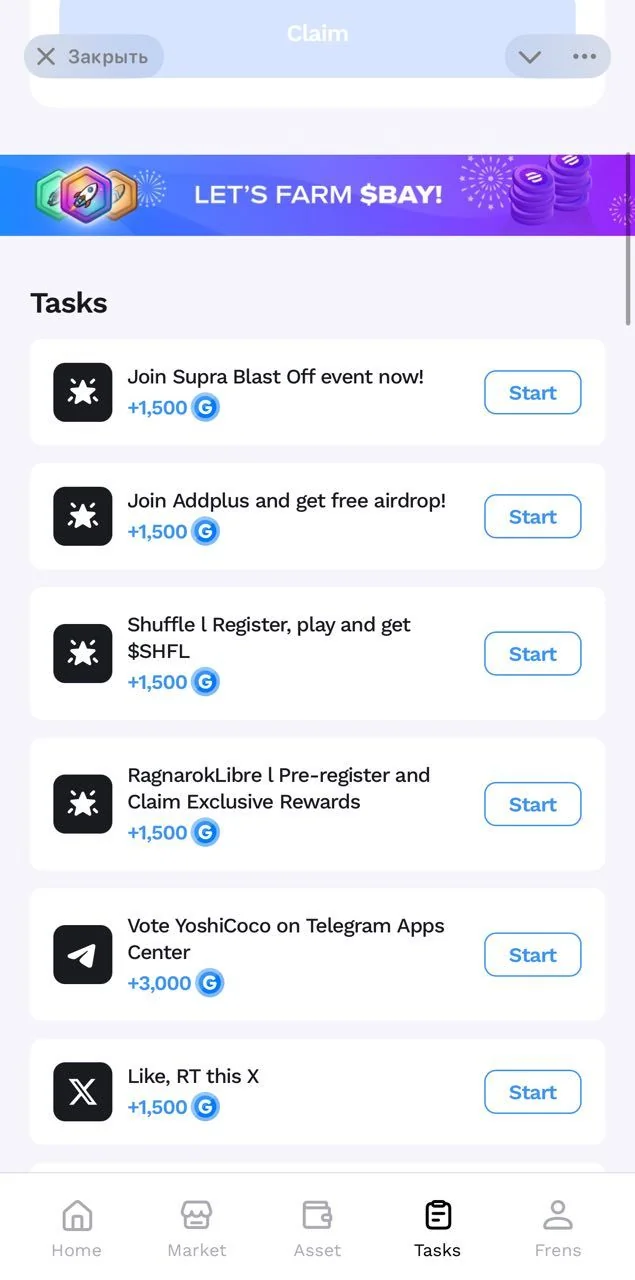Image resolution: width=635 pixels, height=1280 pixels.
Task: Start the Shuffle register task
Action: 533,654
